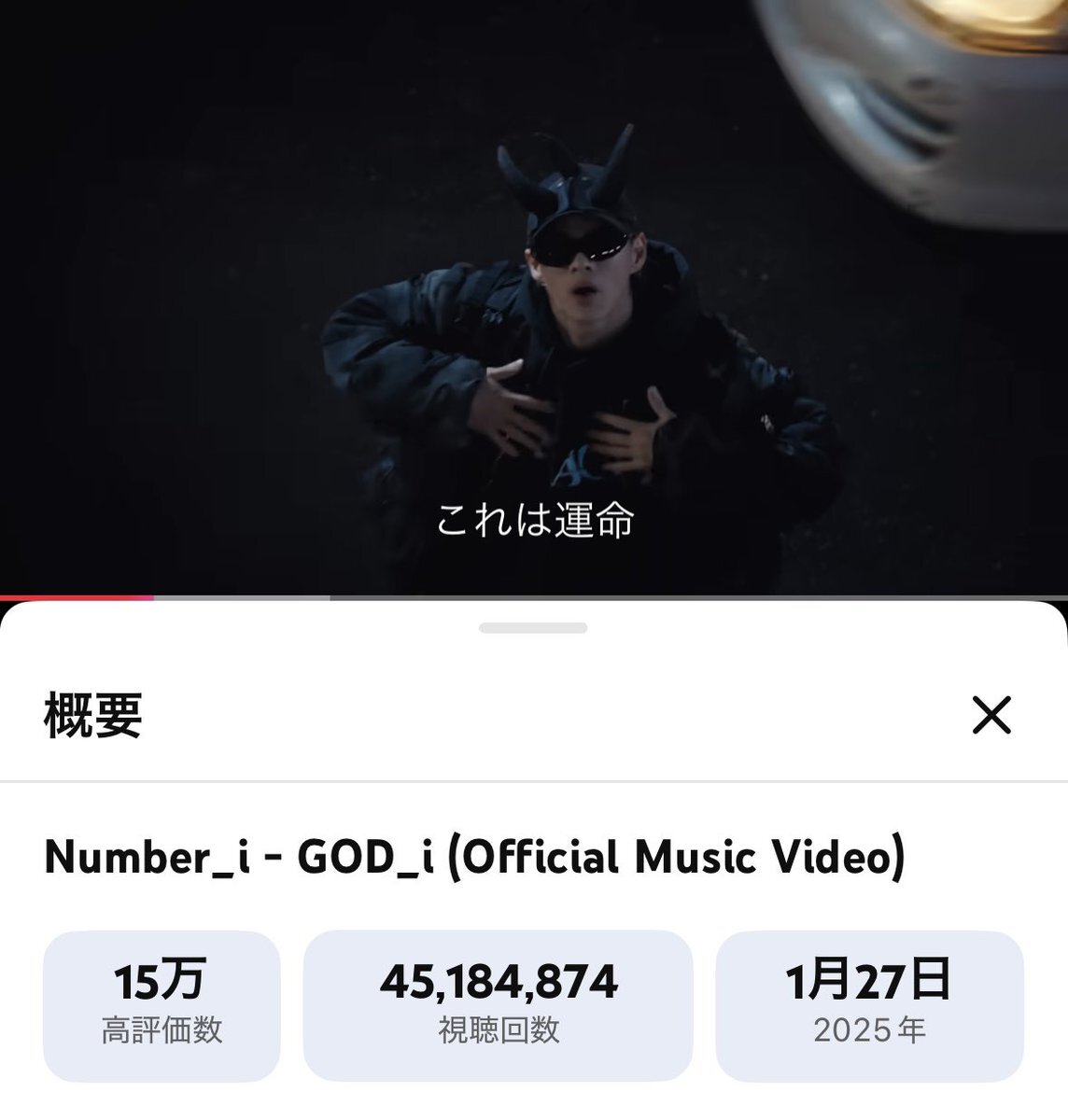Tap the sheet's drag handle

tap(533, 628)
